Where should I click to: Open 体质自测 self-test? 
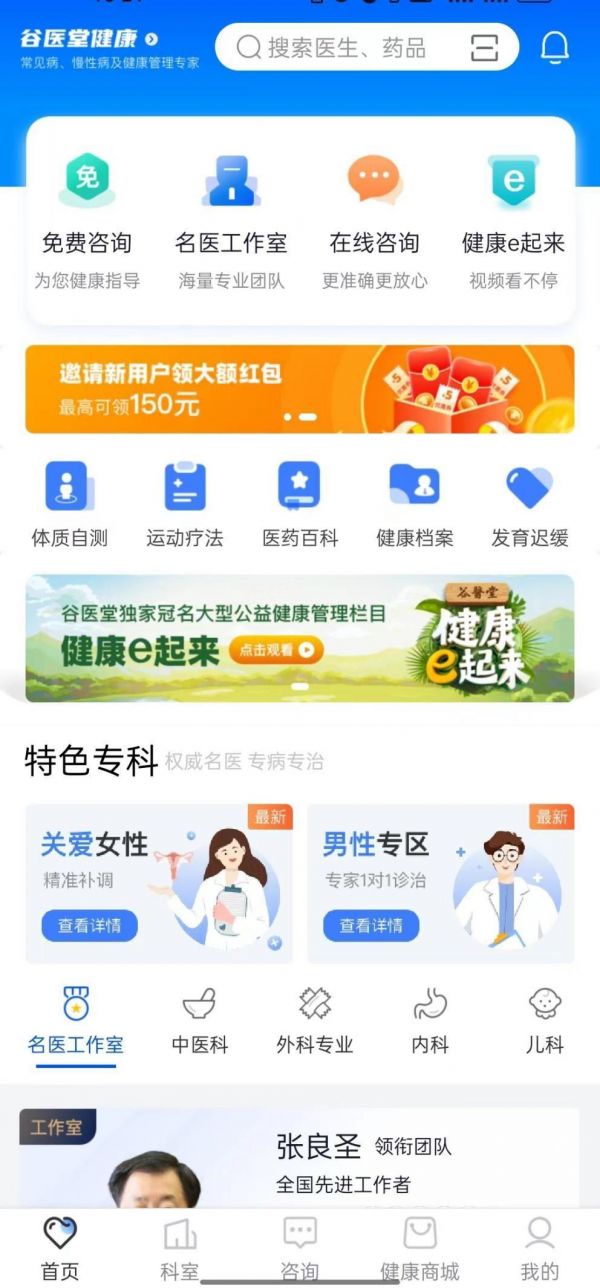(x=69, y=505)
